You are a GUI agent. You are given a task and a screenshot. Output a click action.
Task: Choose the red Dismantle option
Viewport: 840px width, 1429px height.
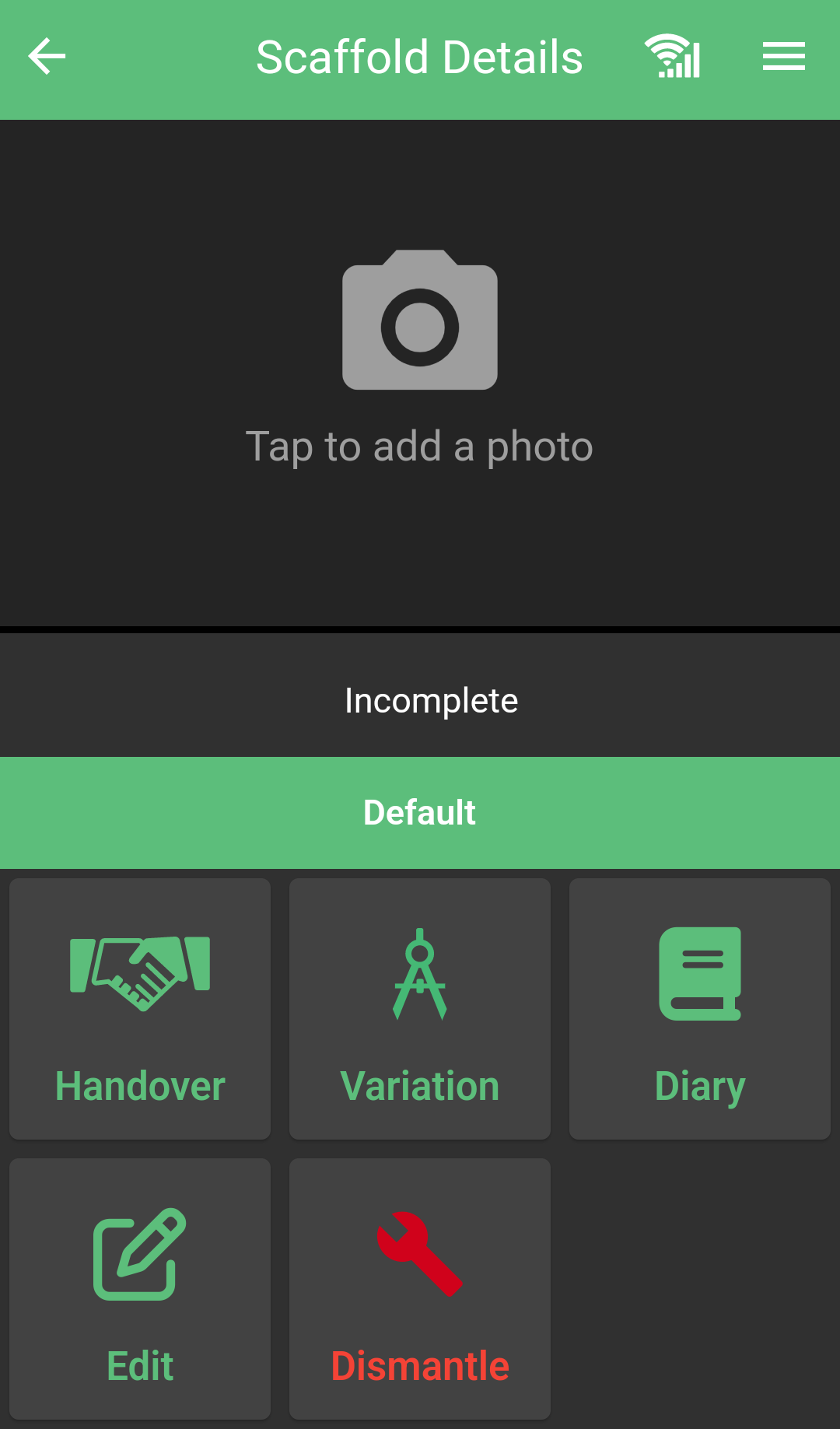[x=420, y=1289]
